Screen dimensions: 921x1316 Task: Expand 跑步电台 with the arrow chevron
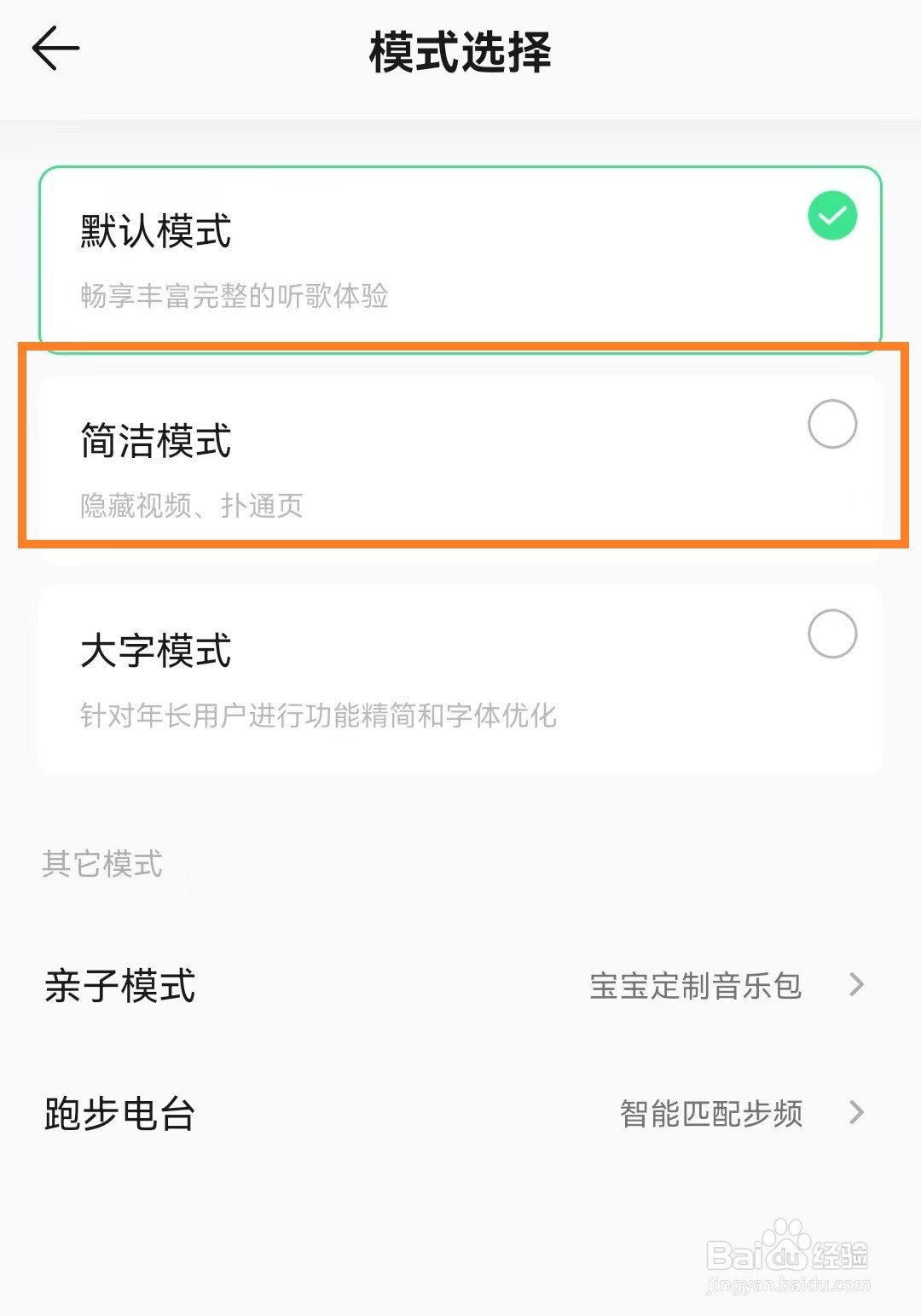857,1113
